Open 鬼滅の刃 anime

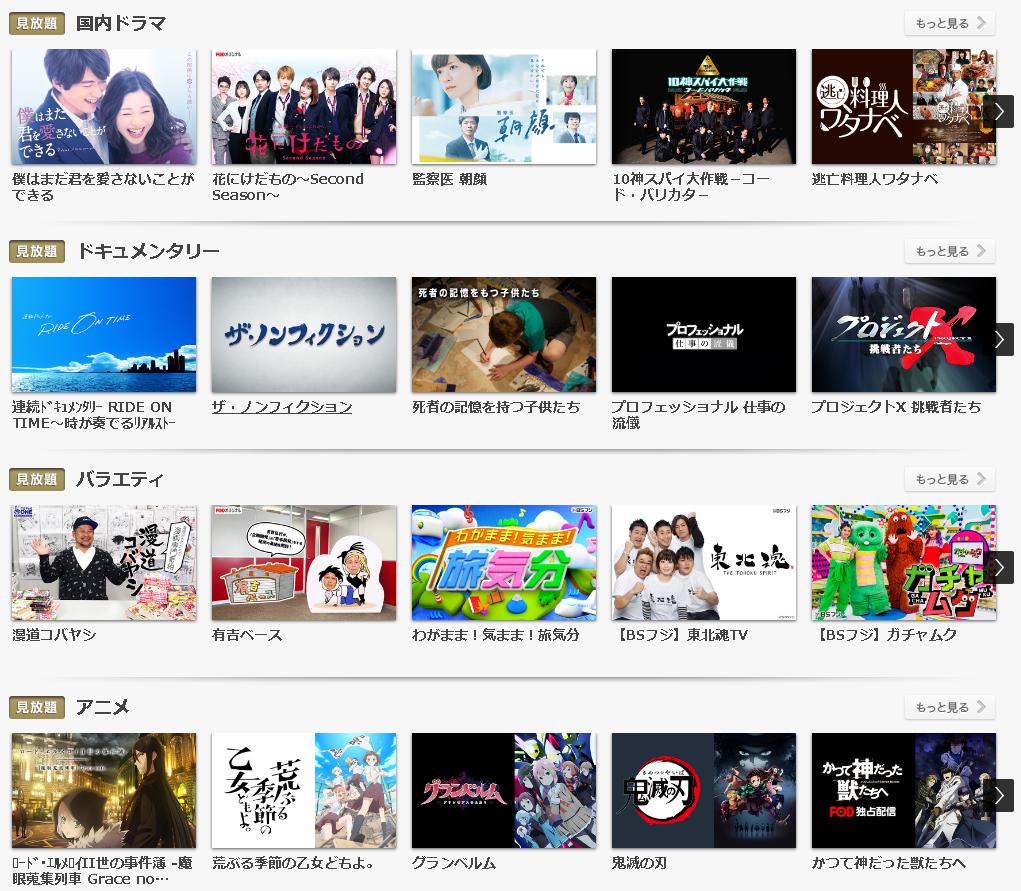coord(703,791)
